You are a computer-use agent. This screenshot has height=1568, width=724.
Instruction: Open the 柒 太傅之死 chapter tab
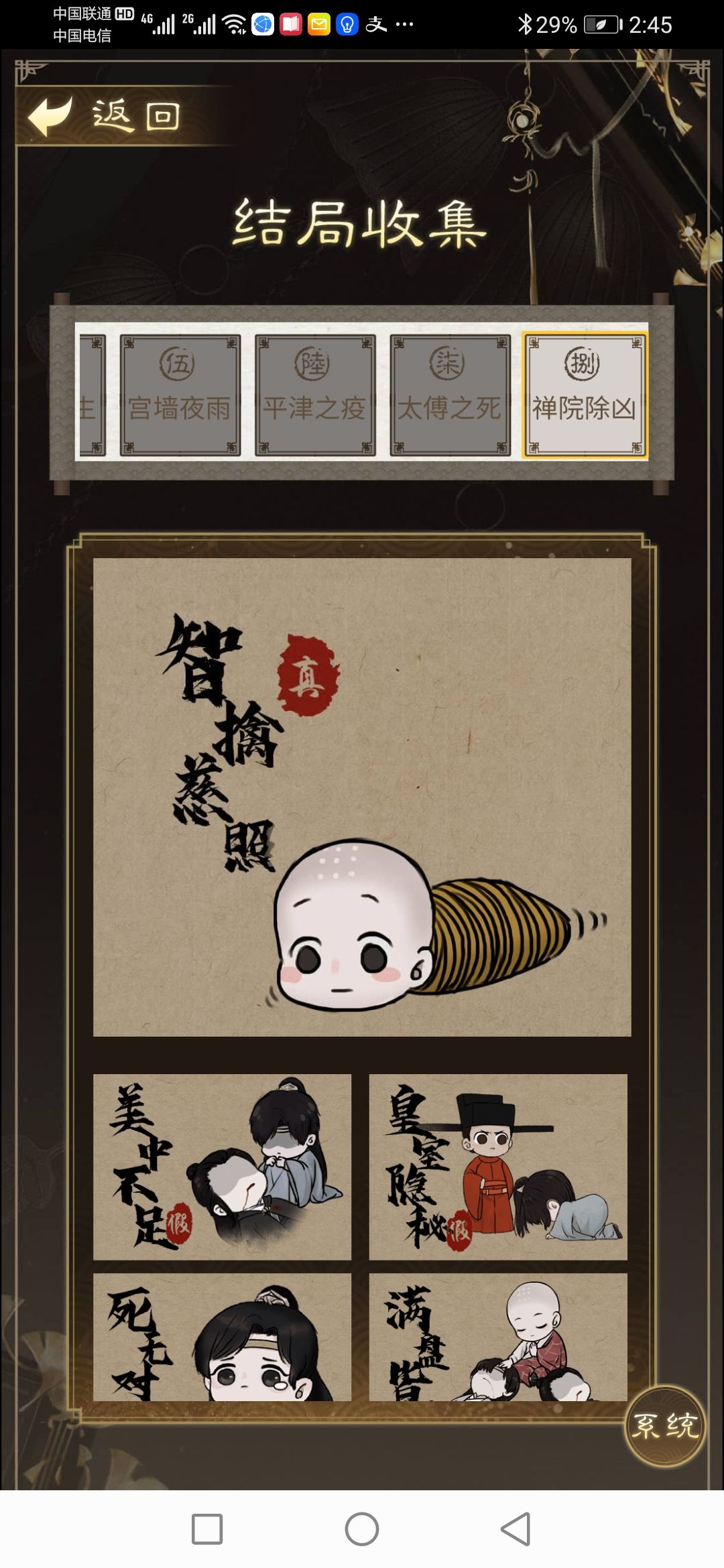click(x=450, y=396)
